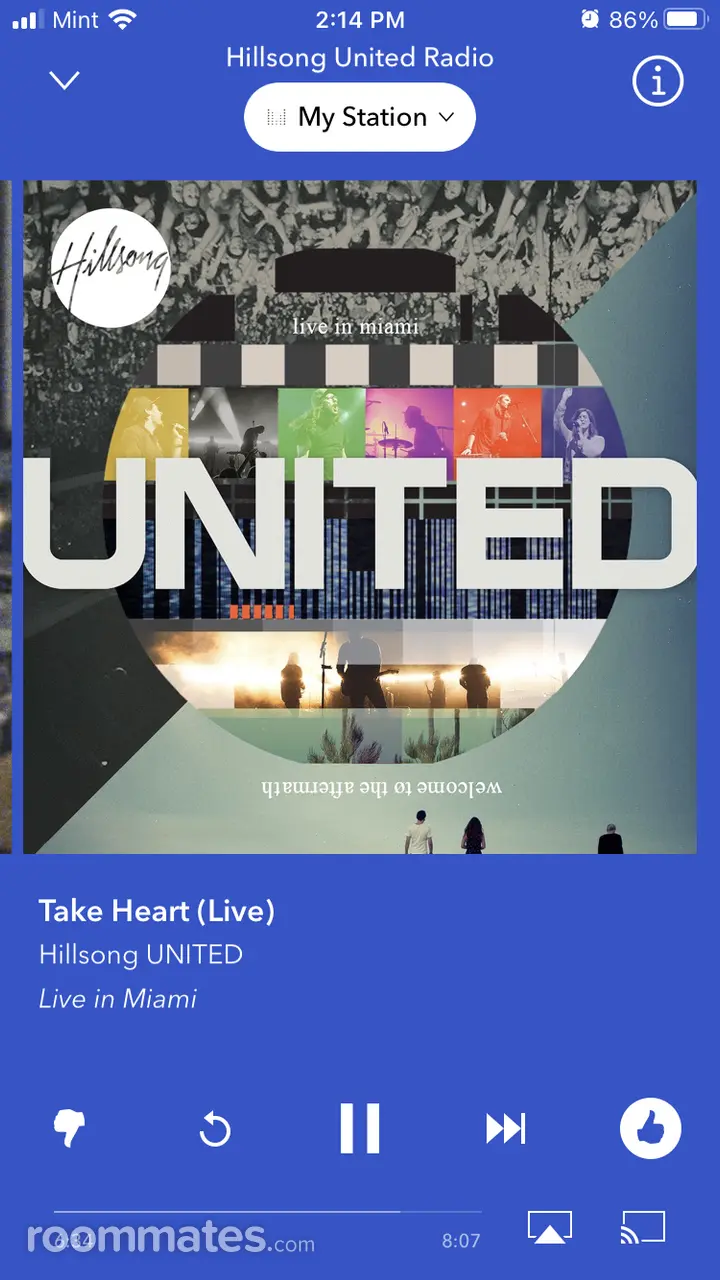Open AirPlay output options
The height and width of the screenshot is (1280, 720).
[x=549, y=1227]
